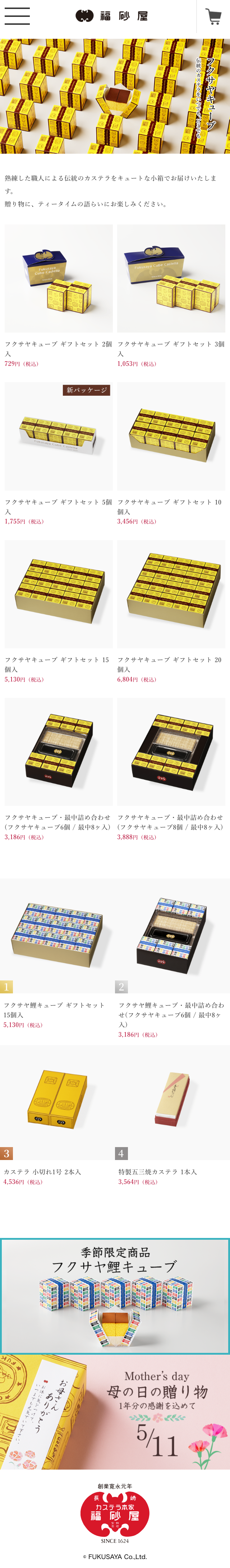This screenshot has height=1568, width=230.
Task: Open 最中詰め合わせ with フクサヤキューブ8個, 3,888円
Action: [x=171, y=751]
